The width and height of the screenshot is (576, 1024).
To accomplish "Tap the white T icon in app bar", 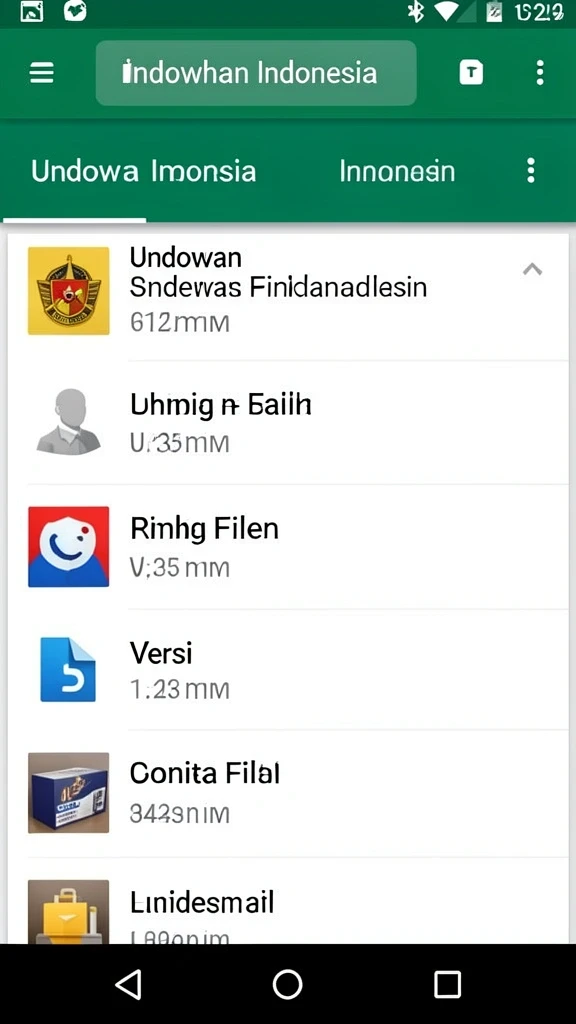I will (471, 72).
